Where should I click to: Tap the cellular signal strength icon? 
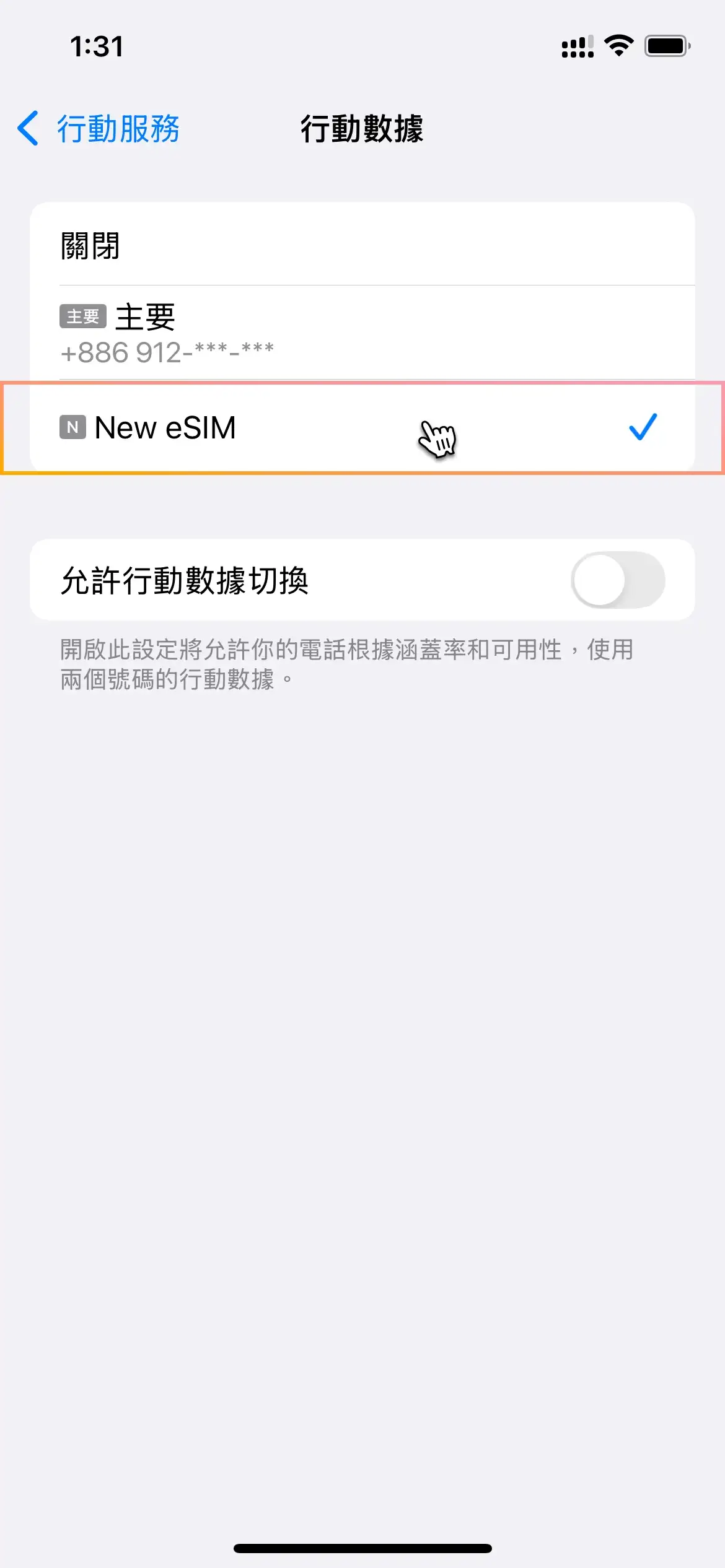[577, 45]
